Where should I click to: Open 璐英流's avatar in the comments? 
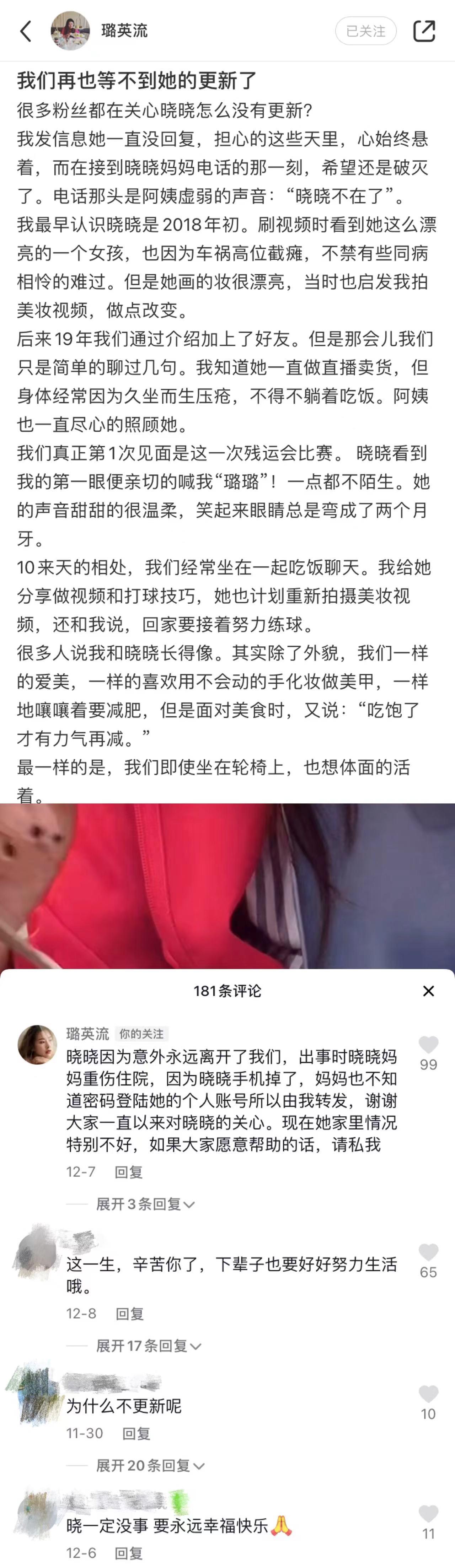point(37,1045)
